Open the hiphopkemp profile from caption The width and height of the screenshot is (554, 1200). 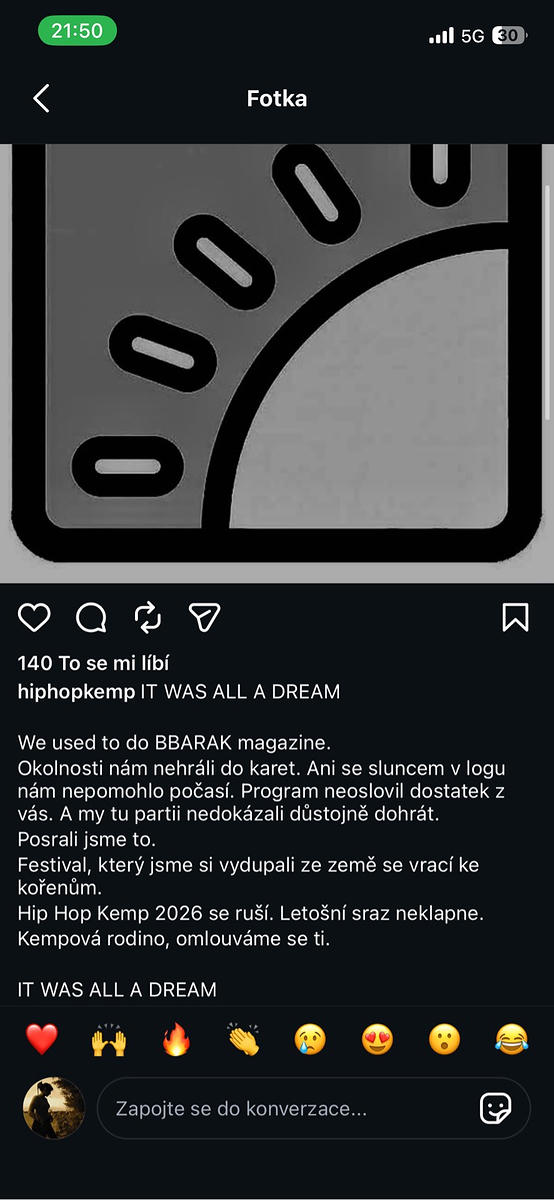(76, 692)
